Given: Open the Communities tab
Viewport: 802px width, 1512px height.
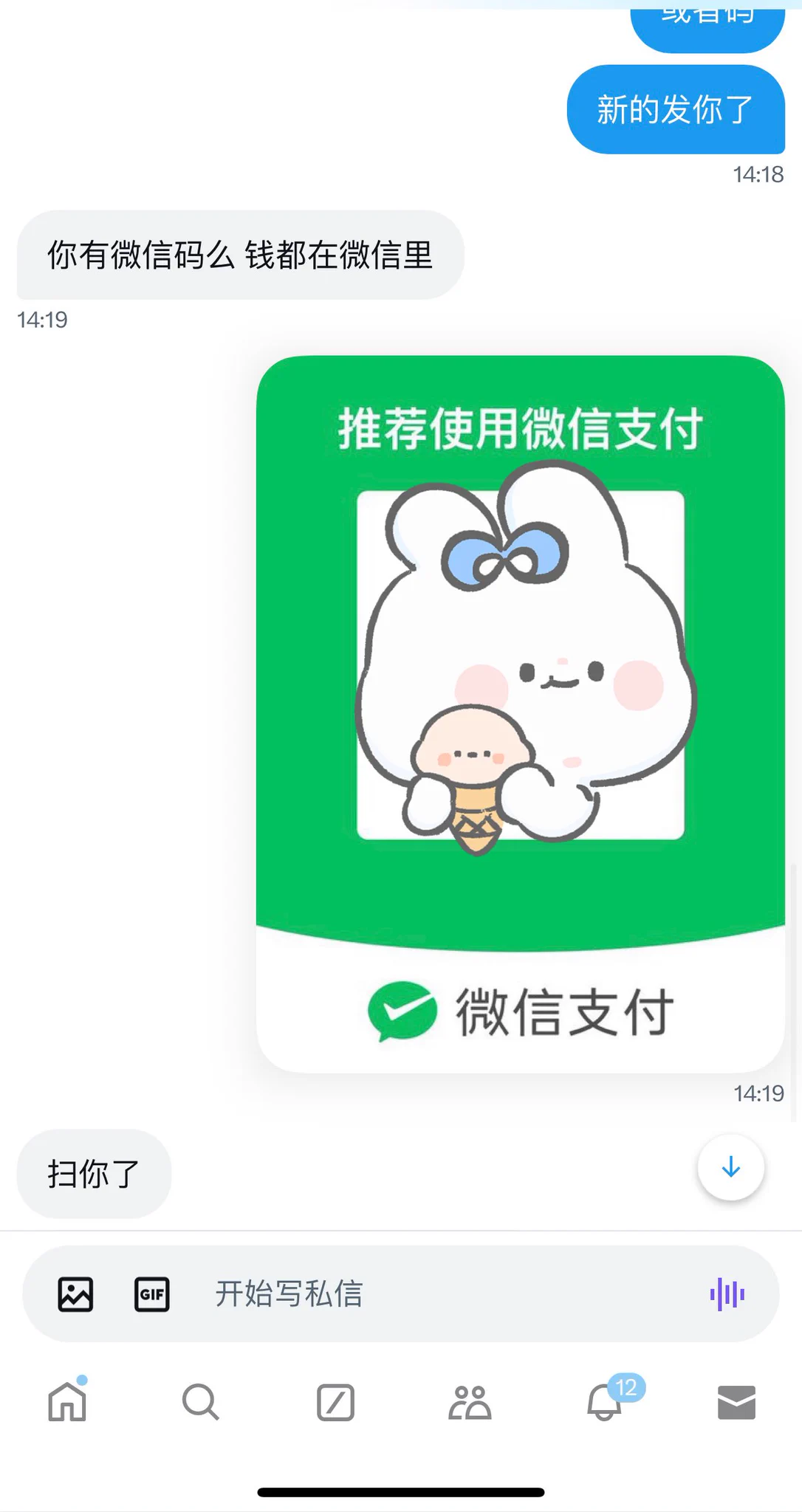Looking at the screenshot, I should pyautogui.click(x=470, y=1402).
